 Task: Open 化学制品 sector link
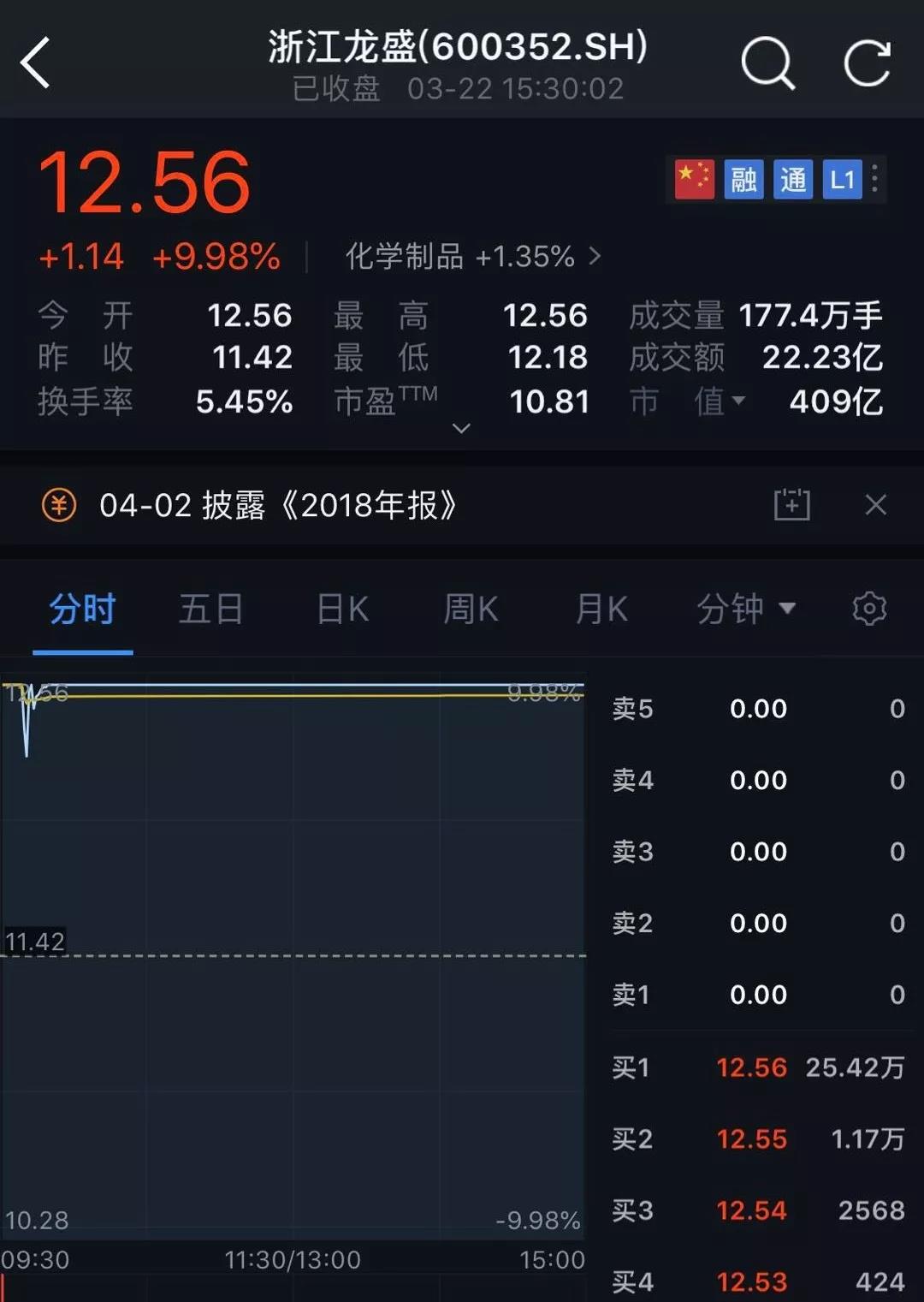pyautogui.click(x=472, y=256)
